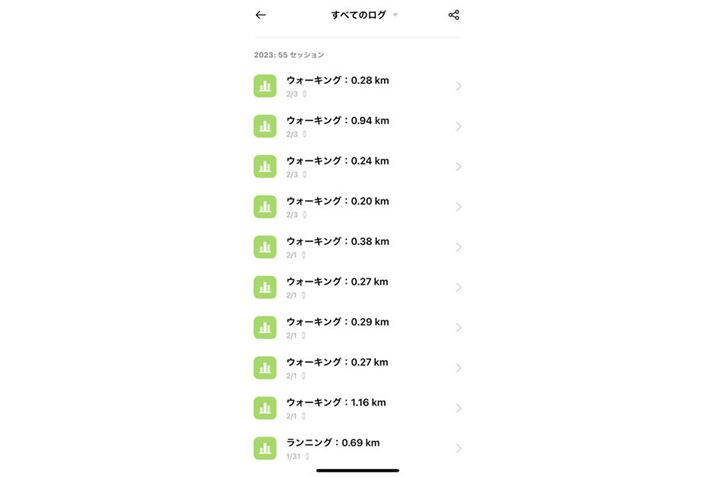Open the ウォーキング：1.16 km session

pyautogui.click(x=356, y=408)
